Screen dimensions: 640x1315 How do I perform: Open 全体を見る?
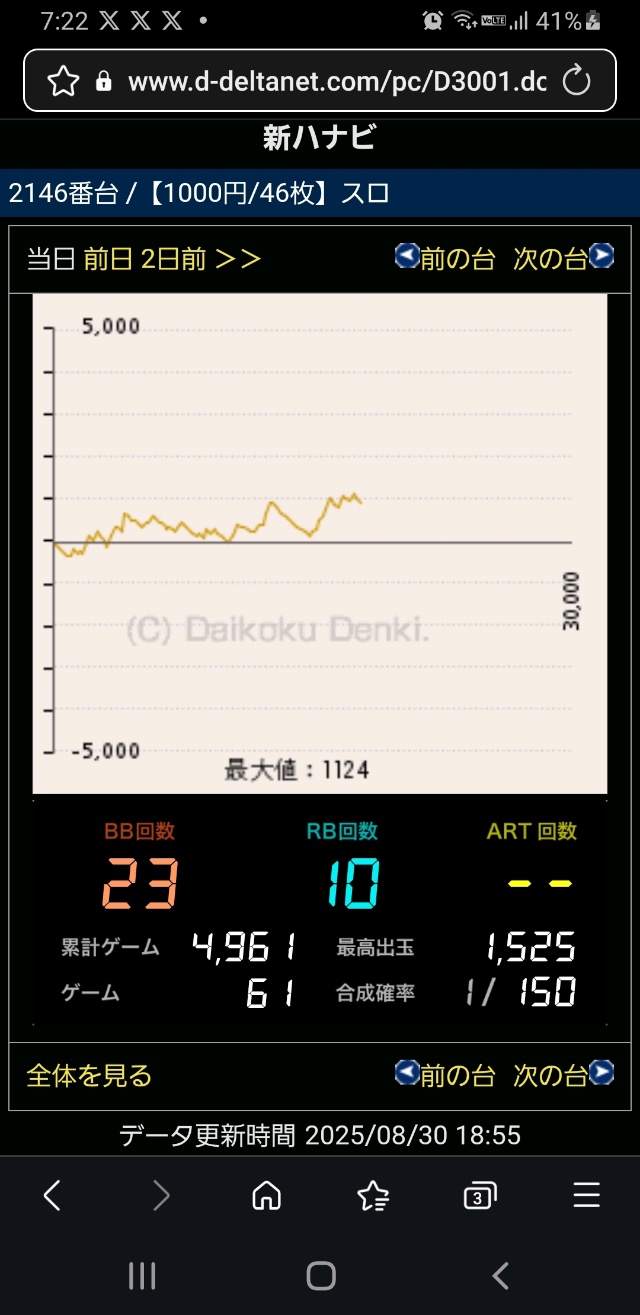point(89,1075)
